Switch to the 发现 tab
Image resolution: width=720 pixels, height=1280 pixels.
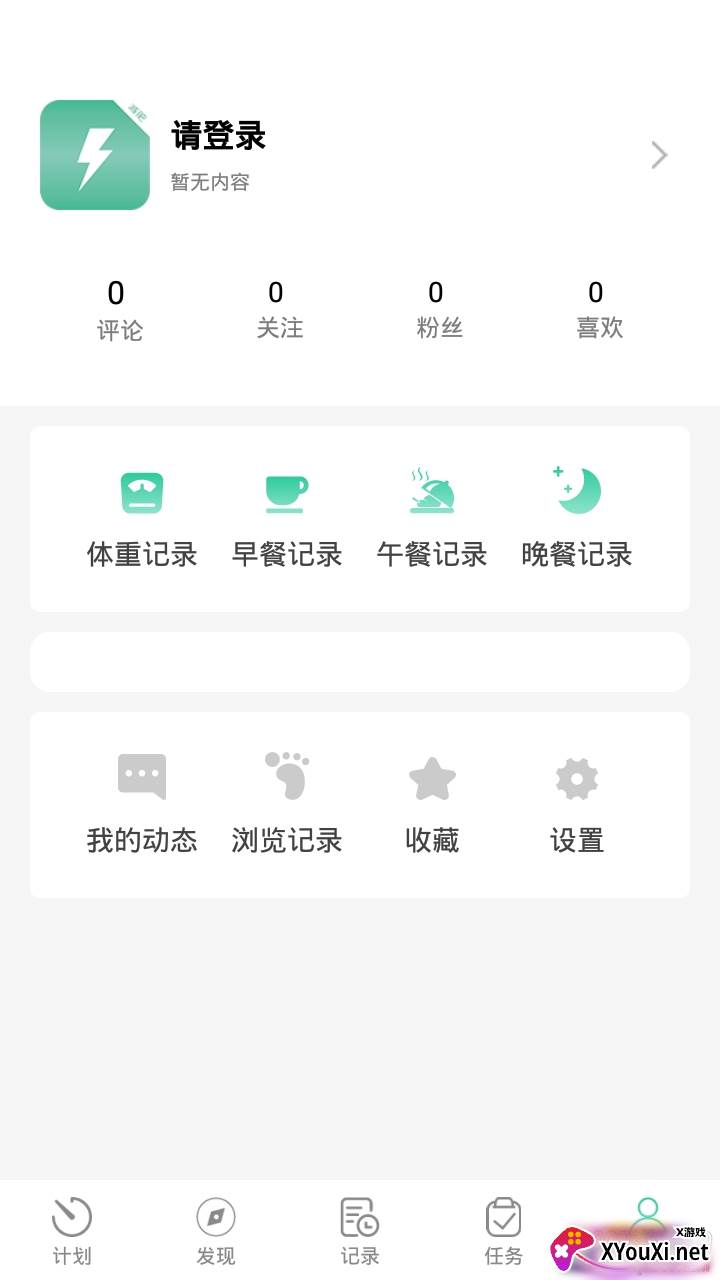(216, 1231)
